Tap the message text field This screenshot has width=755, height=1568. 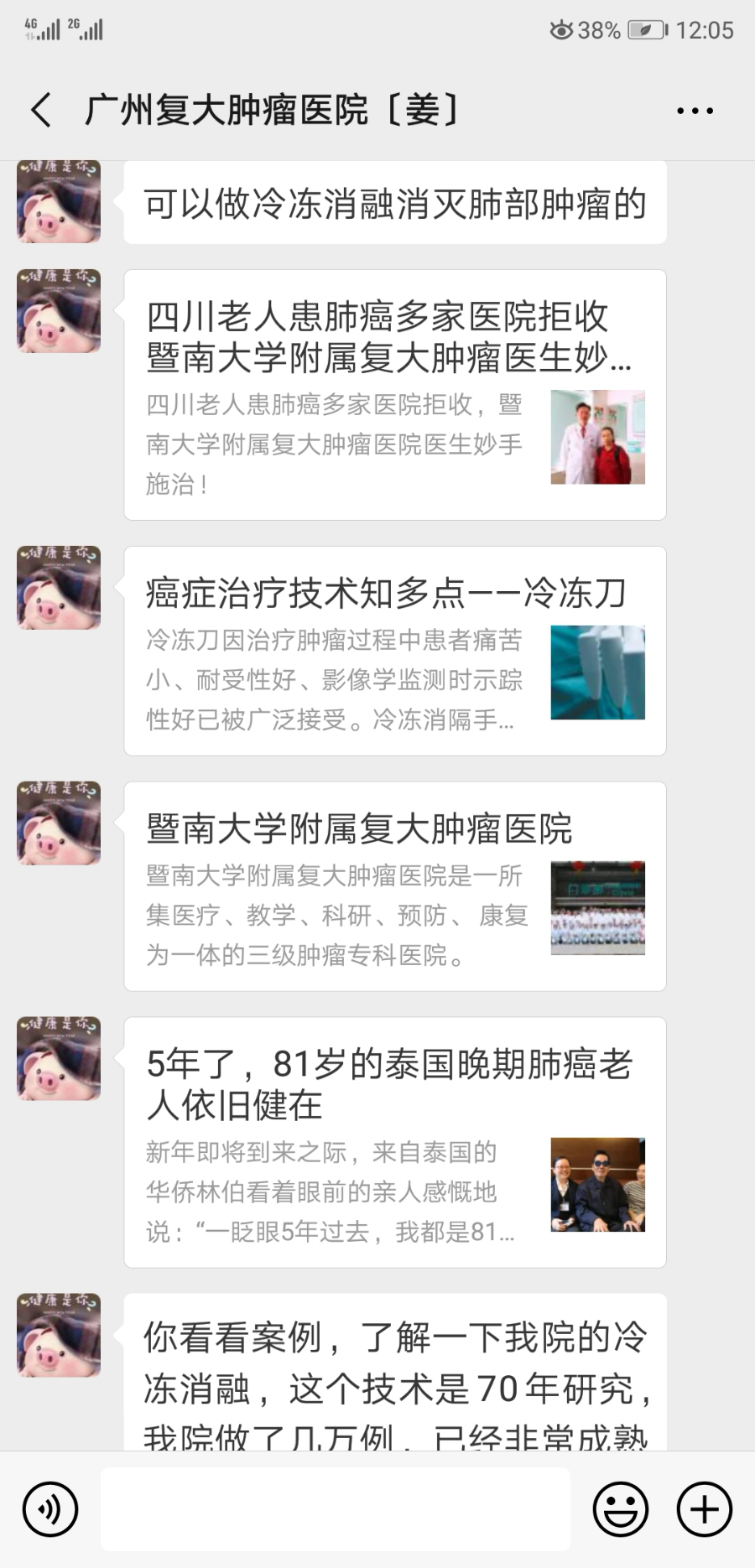[x=336, y=1509]
